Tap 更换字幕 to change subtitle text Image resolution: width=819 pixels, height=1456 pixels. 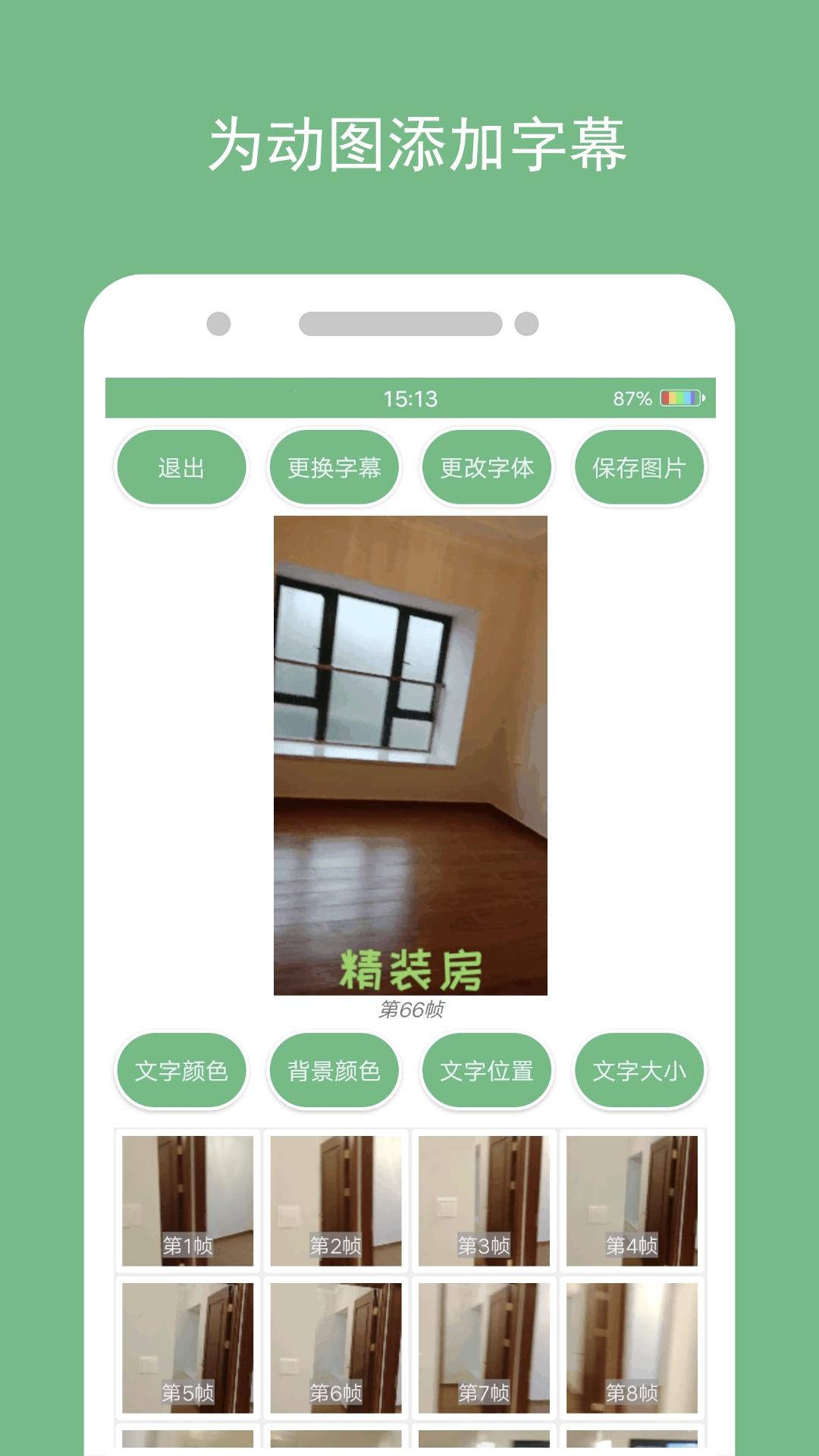(x=334, y=468)
